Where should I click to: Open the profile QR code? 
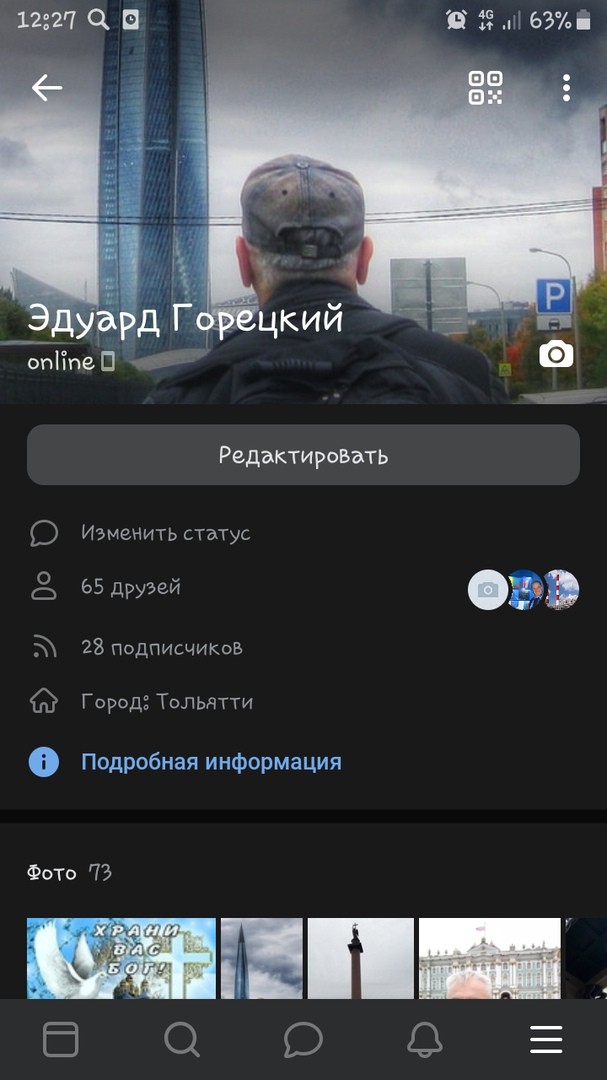click(486, 88)
